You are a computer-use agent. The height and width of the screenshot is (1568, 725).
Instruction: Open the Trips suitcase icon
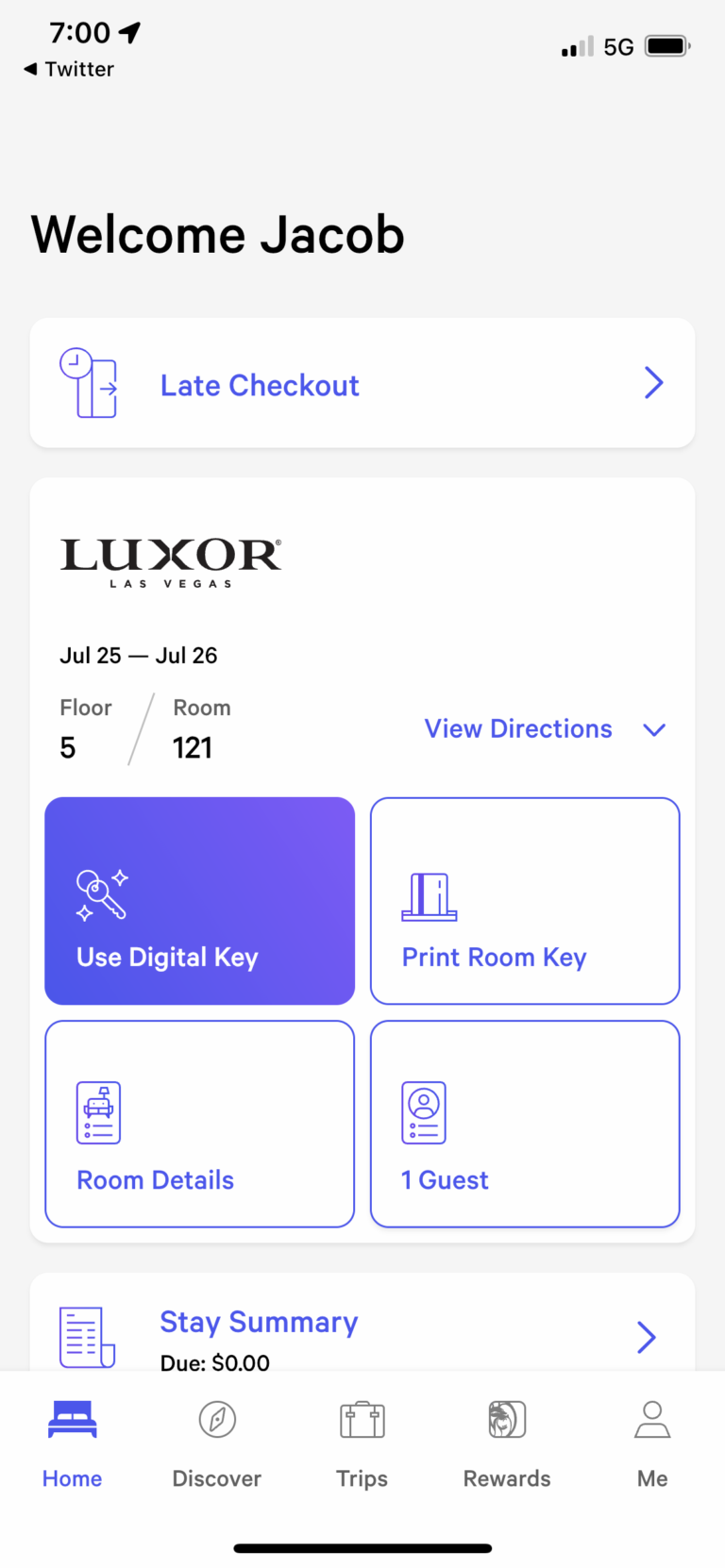tap(362, 1419)
